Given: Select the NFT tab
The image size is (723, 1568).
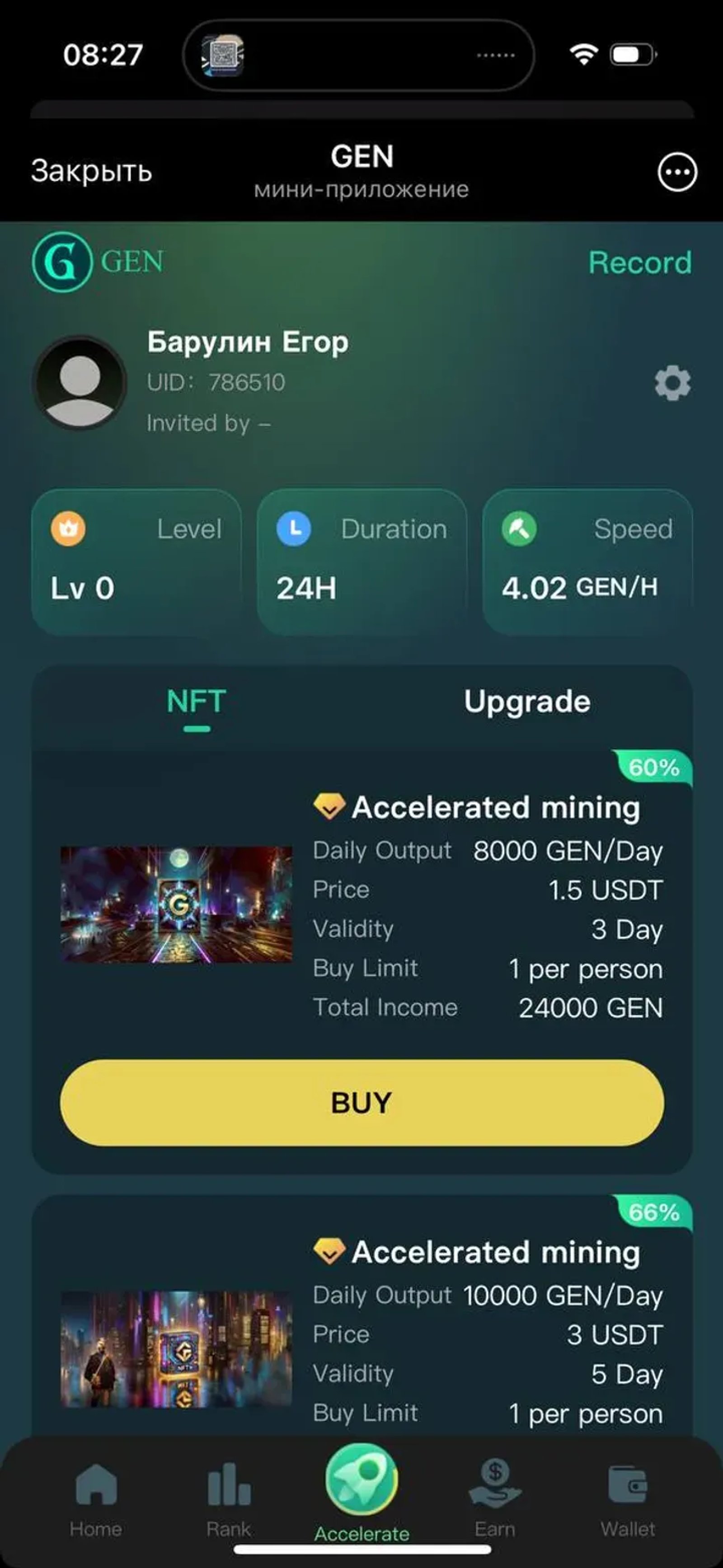Looking at the screenshot, I should pos(196,701).
